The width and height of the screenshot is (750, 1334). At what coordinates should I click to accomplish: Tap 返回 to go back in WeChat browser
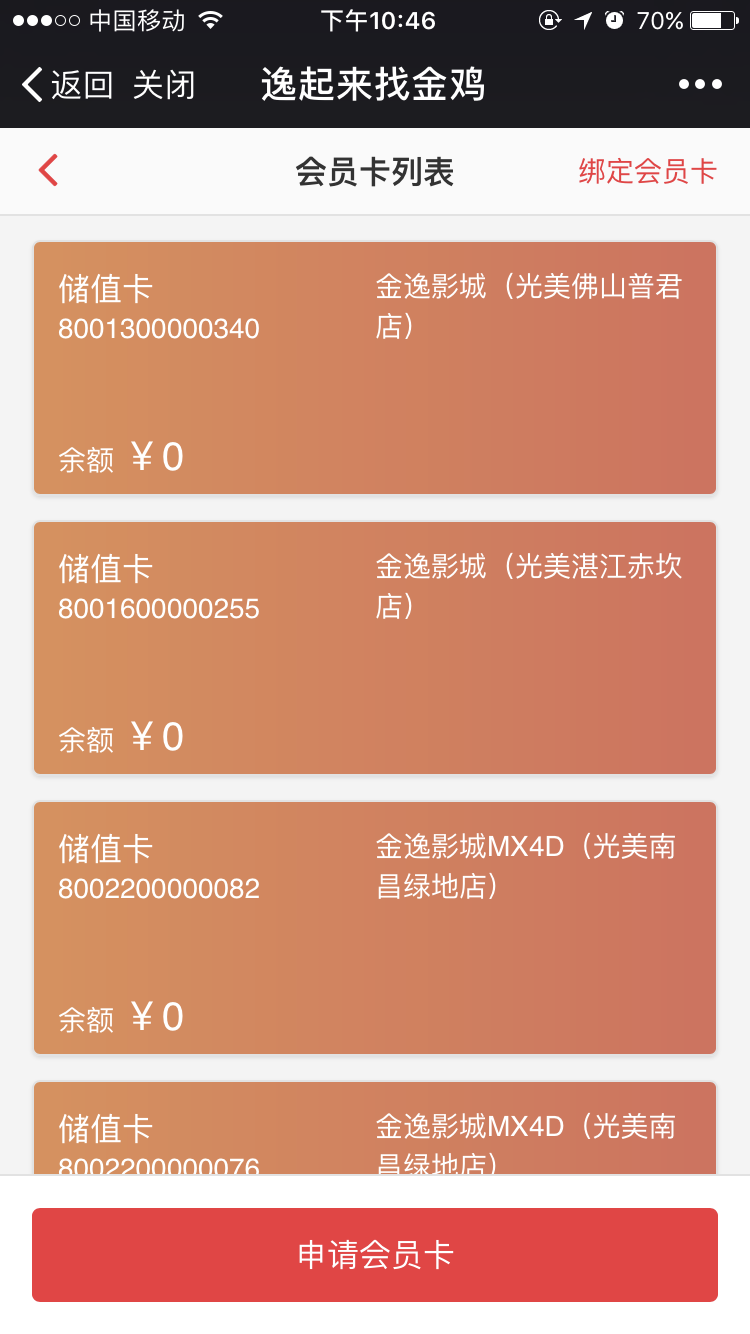point(67,85)
